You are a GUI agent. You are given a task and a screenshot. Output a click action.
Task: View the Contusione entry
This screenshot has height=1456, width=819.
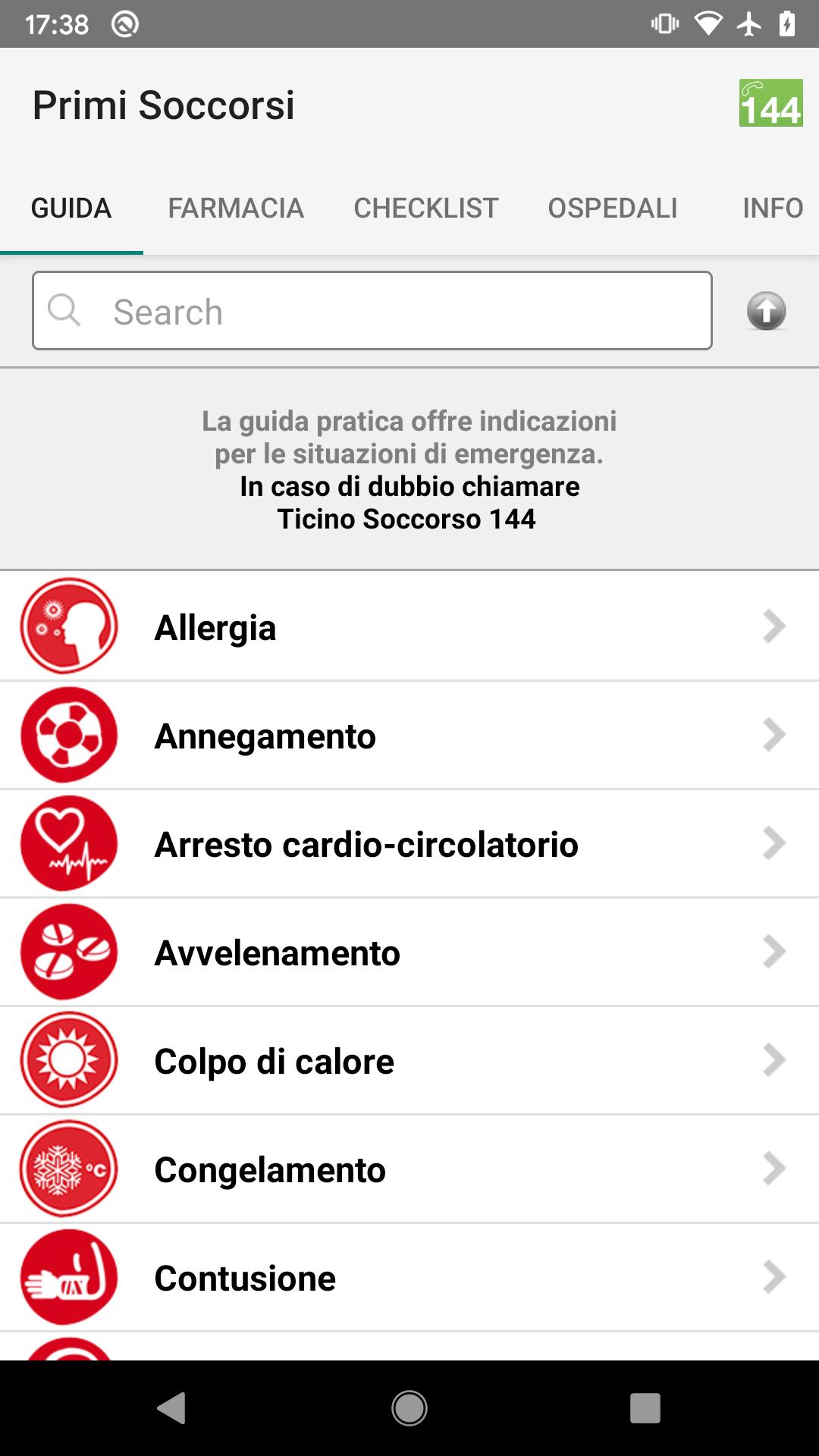[x=409, y=1277]
